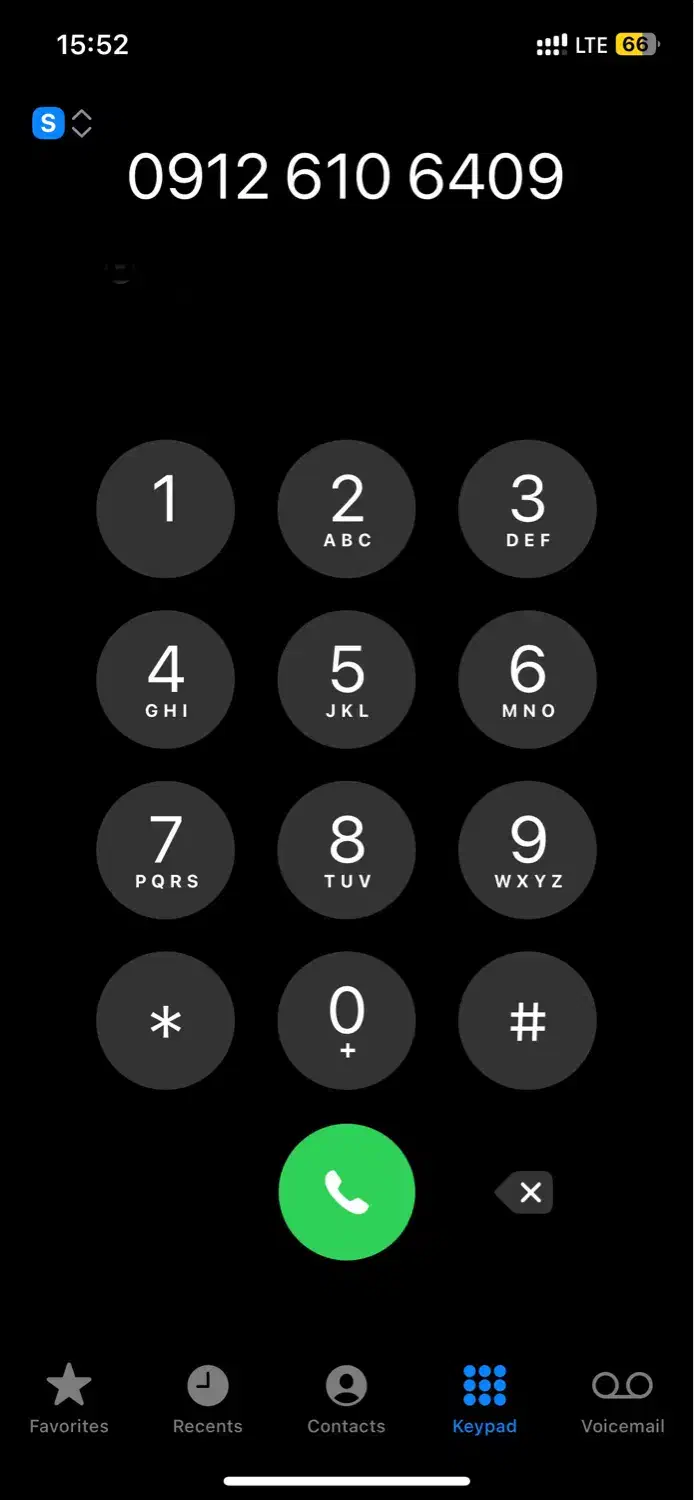Enter digit 5 JKL
Screen dimensions: 694x1500
pos(347,680)
